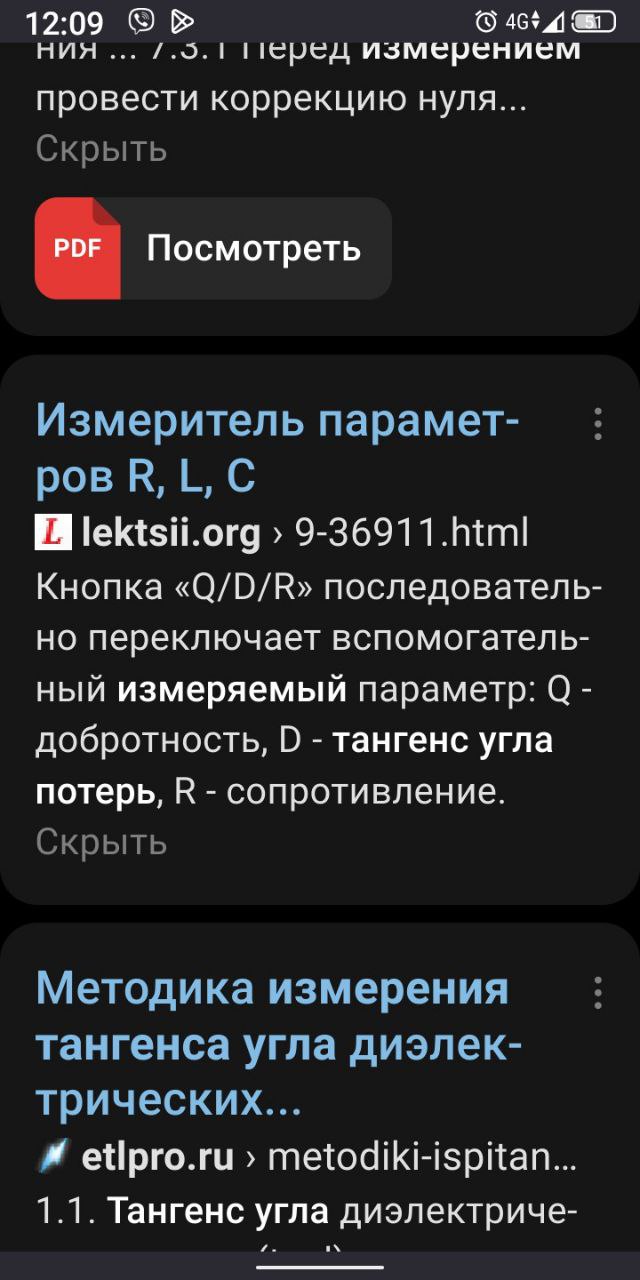Screen dimensions: 640x1280
Task: Open the result Измеритель параметров R, L, C
Action: [x=278, y=451]
